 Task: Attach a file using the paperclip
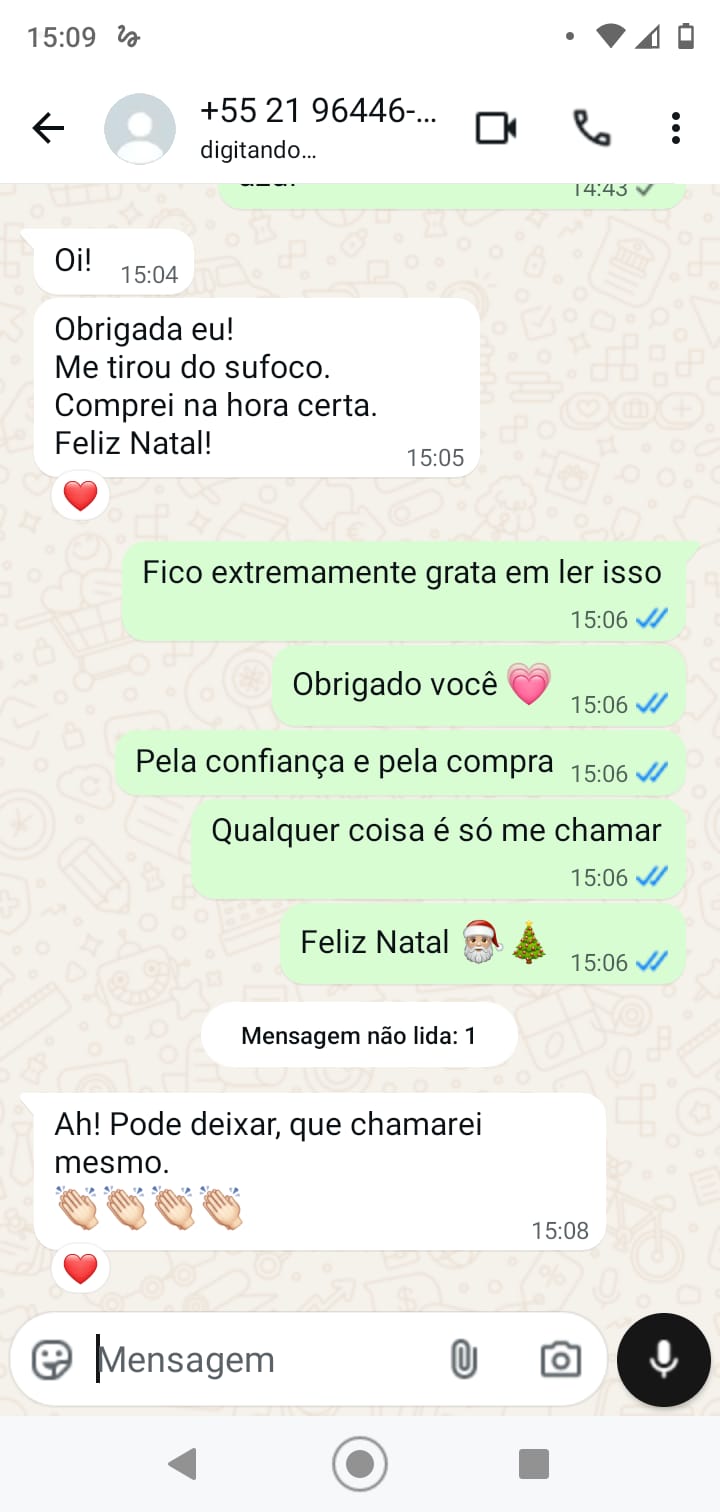tap(464, 1359)
